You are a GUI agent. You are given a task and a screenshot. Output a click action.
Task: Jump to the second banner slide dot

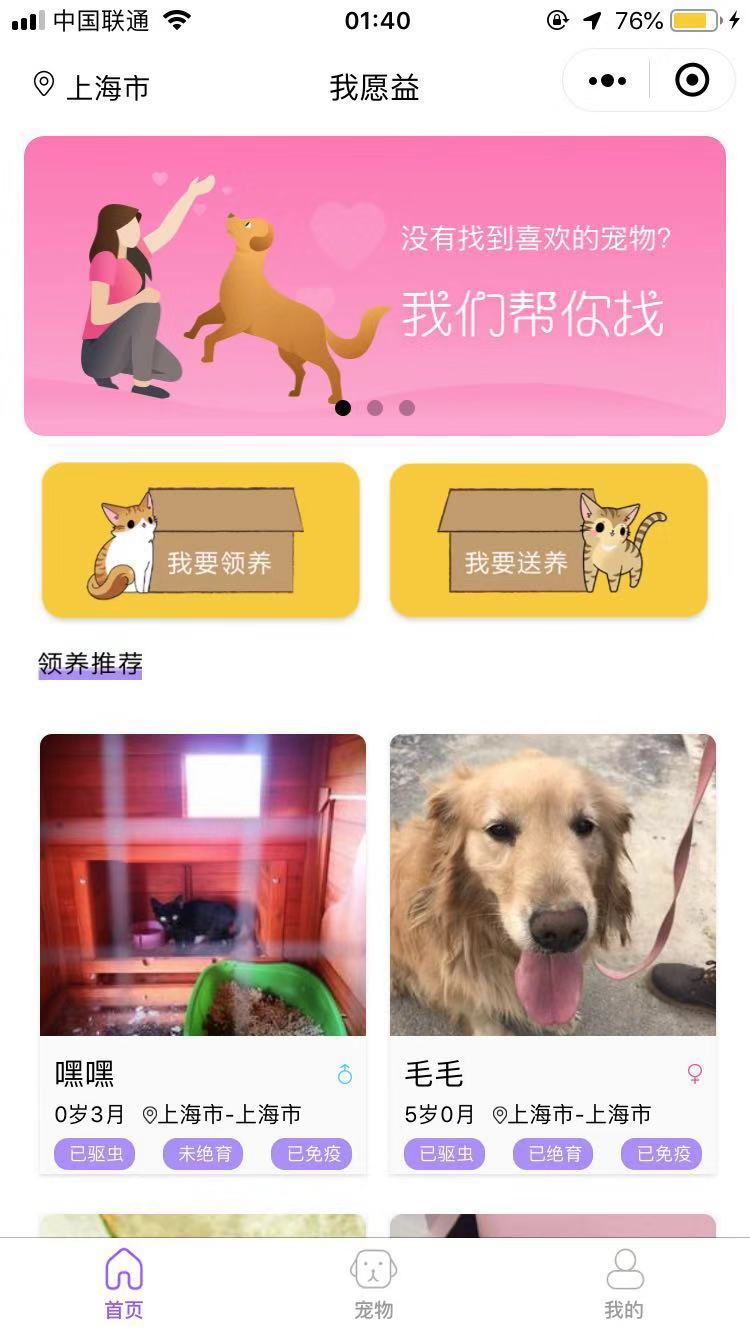pos(375,408)
